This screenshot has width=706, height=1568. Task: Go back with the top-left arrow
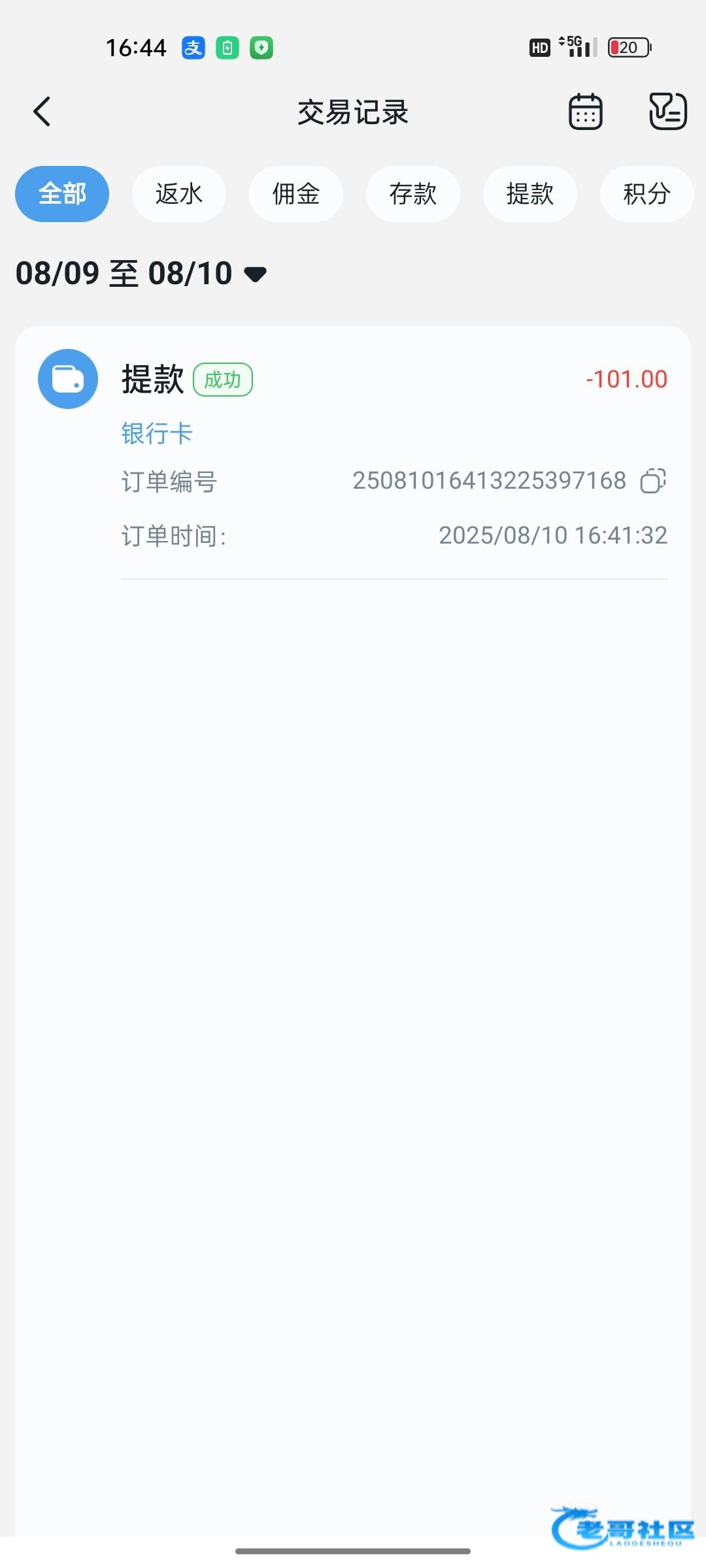click(42, 112)
